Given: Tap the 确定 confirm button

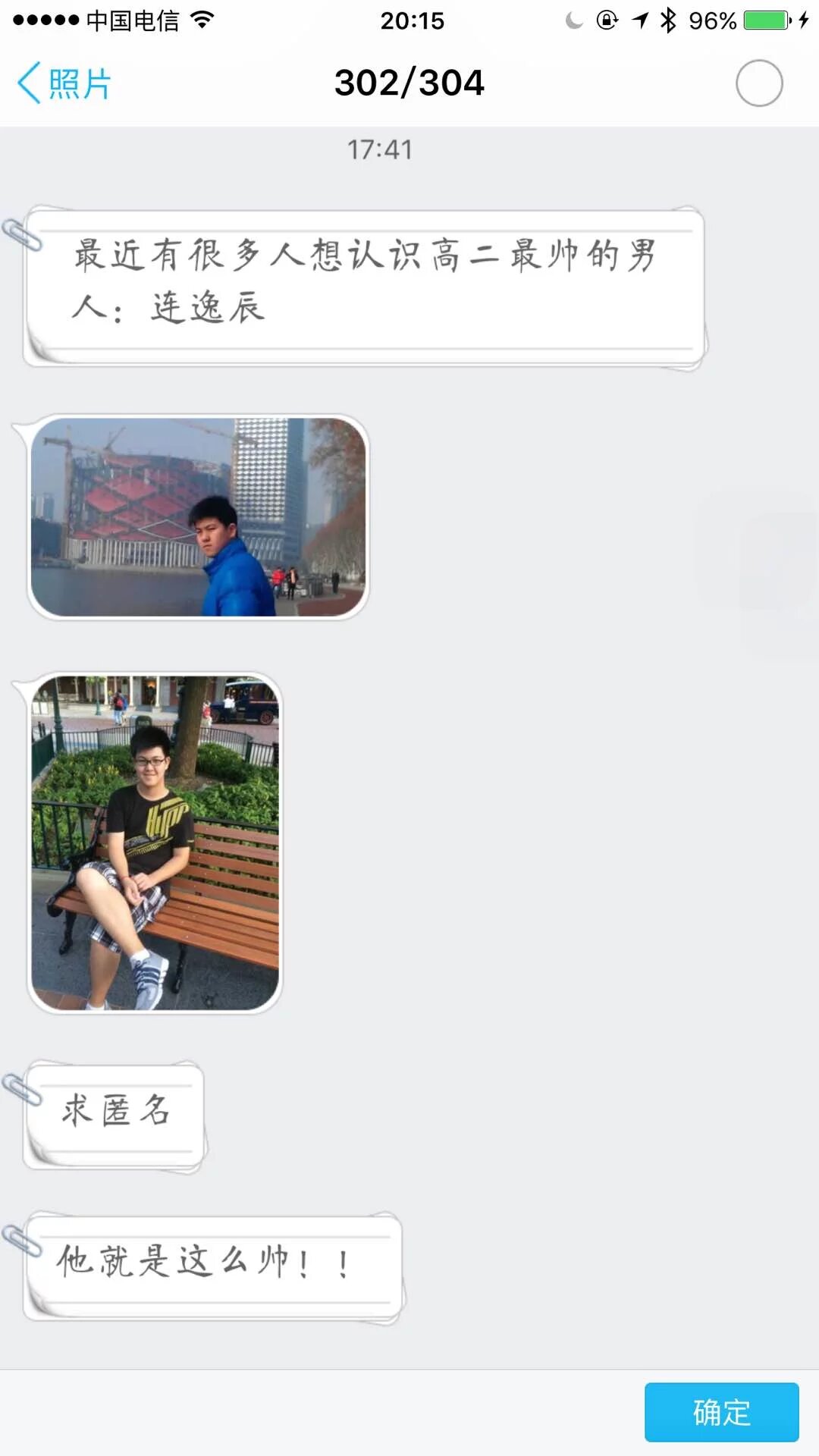Looking at the screenshot, I should click(721, 1412).
